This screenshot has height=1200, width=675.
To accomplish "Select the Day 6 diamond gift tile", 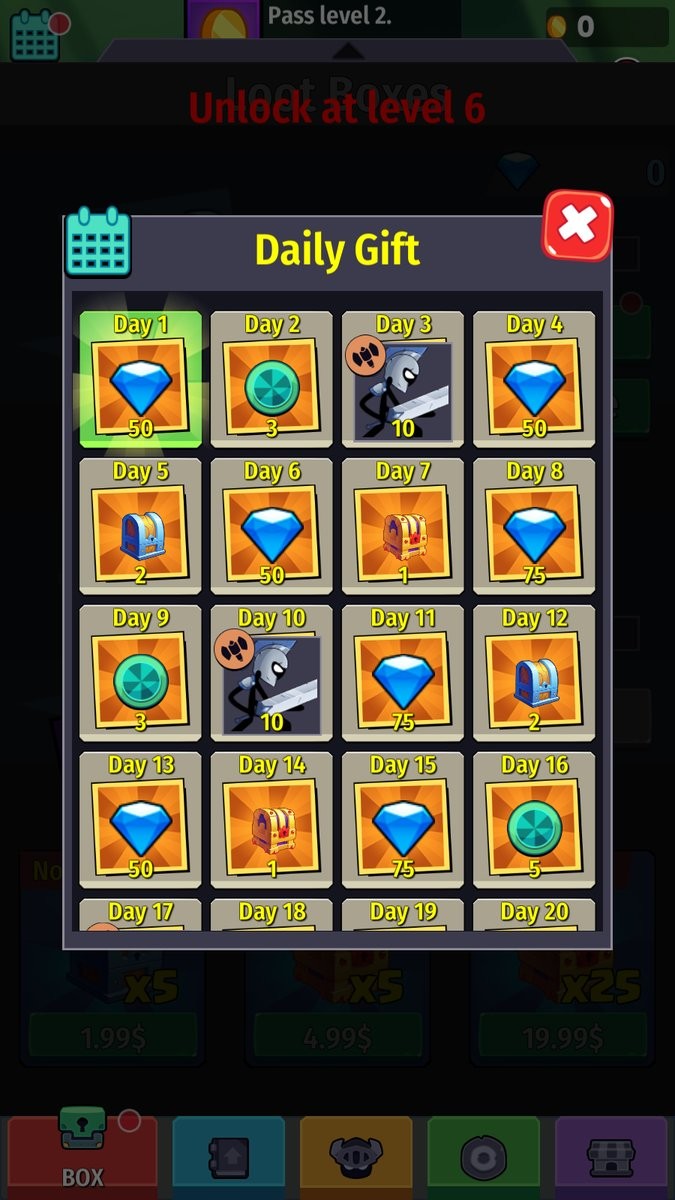I will pos(271,528).
